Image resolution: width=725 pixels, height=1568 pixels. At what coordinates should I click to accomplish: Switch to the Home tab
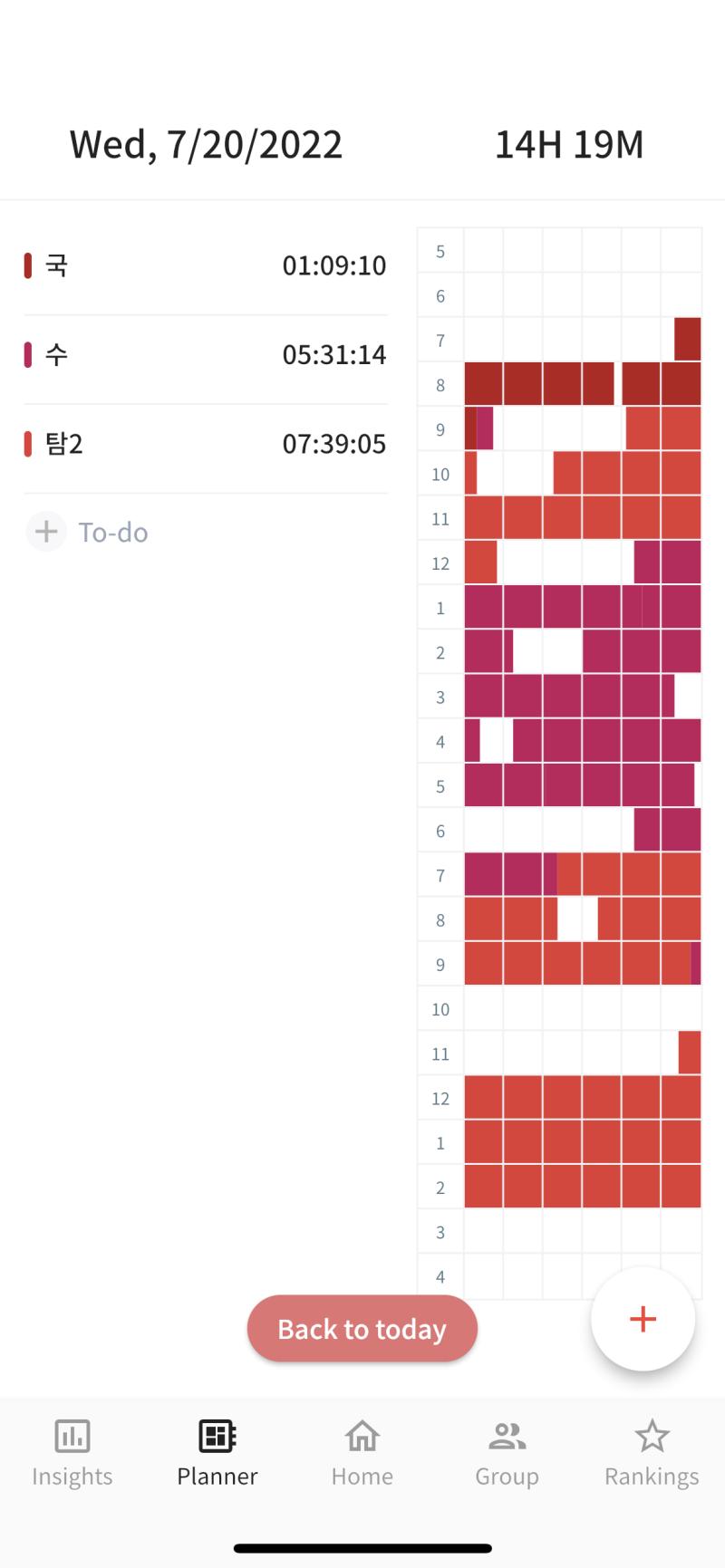click(362, 1452)
